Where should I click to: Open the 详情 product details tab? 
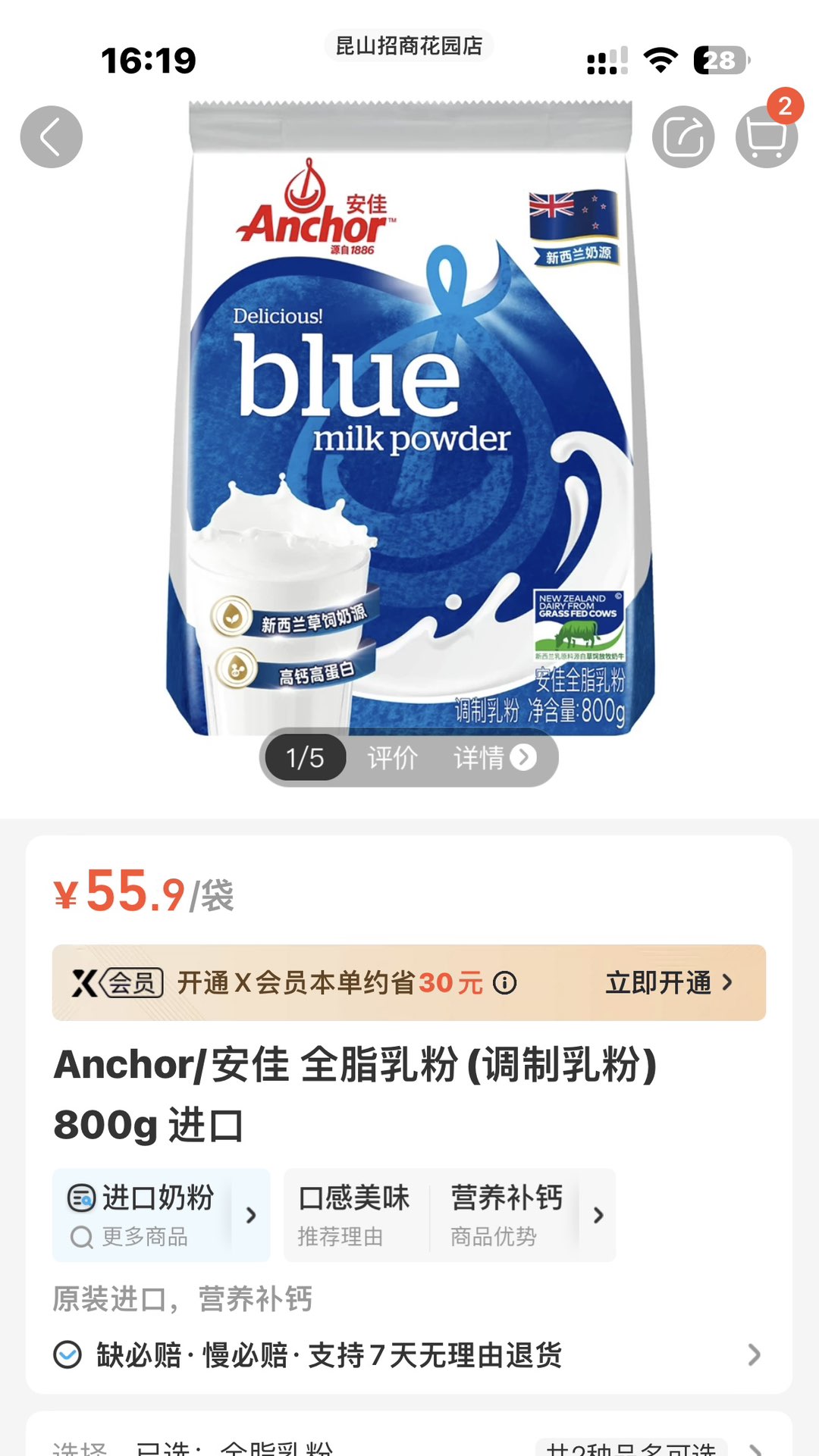[493, 757]
